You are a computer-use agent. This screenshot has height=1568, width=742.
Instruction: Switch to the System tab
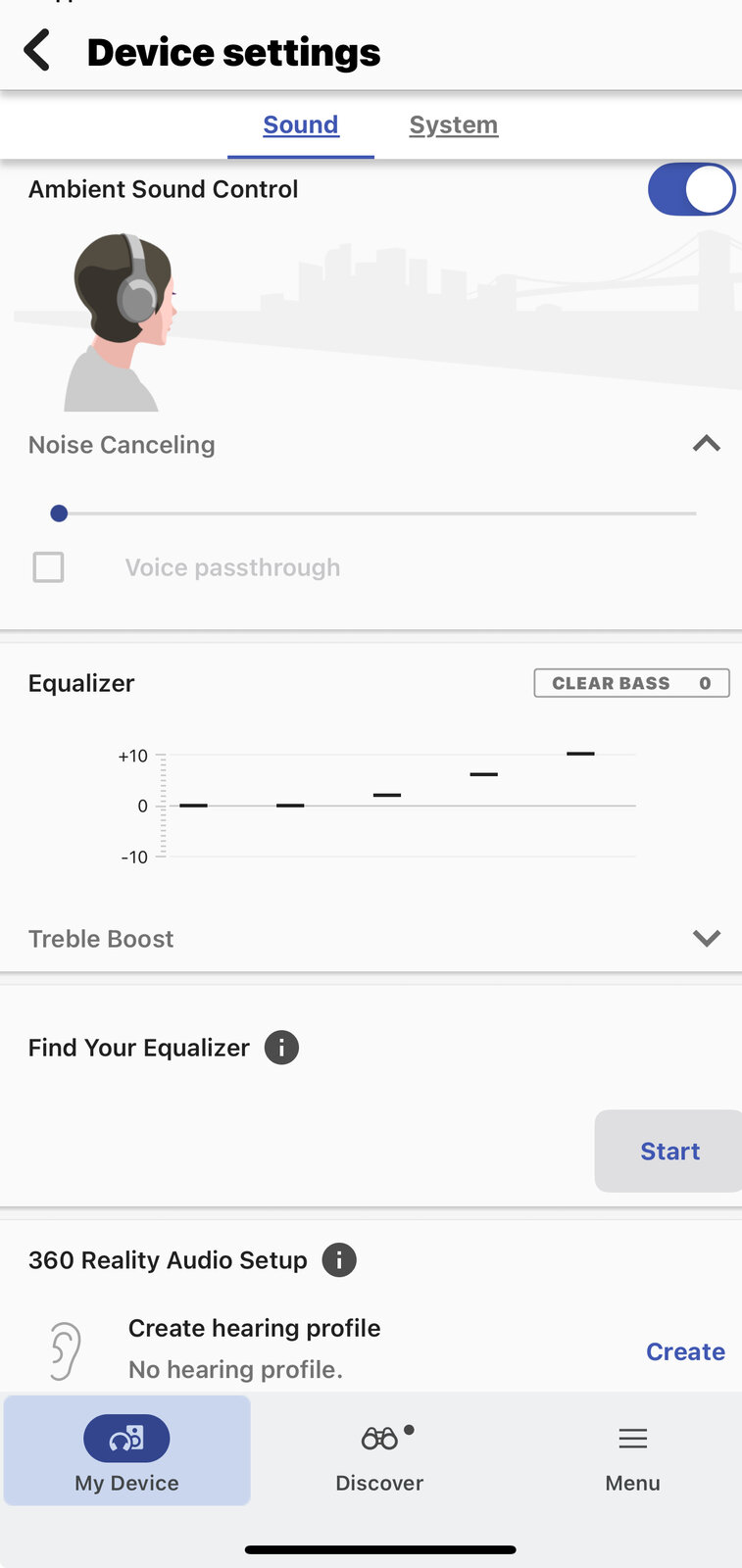[453, 125]
